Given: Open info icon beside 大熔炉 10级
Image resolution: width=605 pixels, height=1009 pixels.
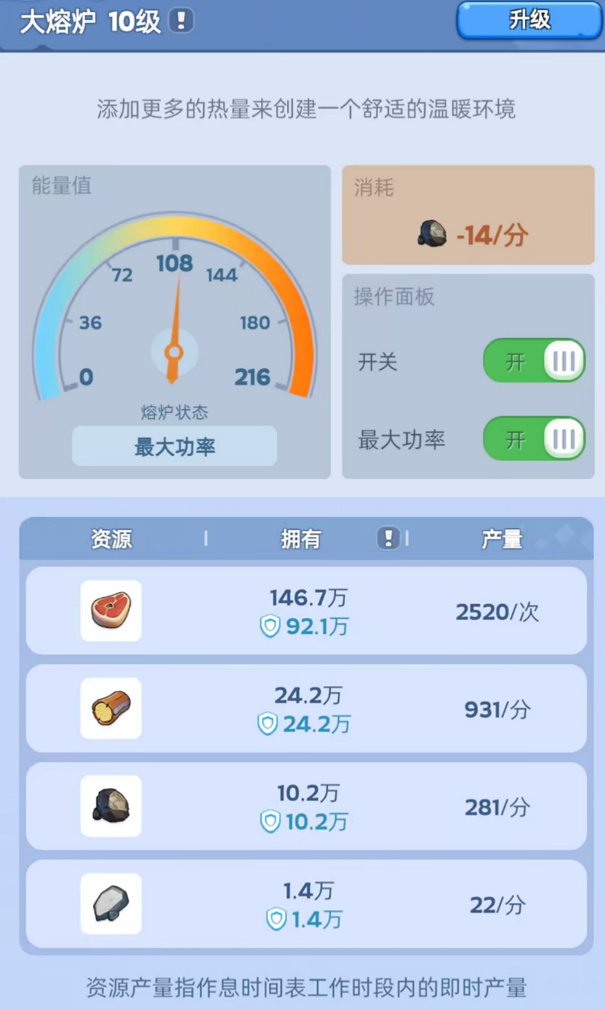Looking at the screenshot, I should pyautogui.click(x=180, y=20).
